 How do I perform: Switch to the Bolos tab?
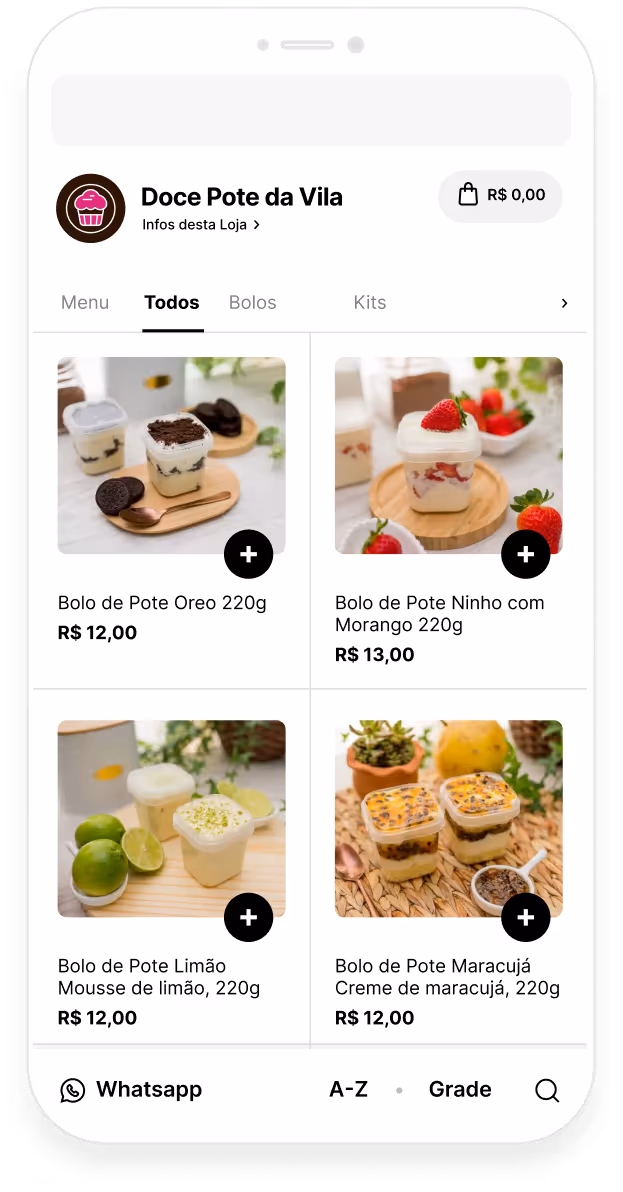[252, 302]
